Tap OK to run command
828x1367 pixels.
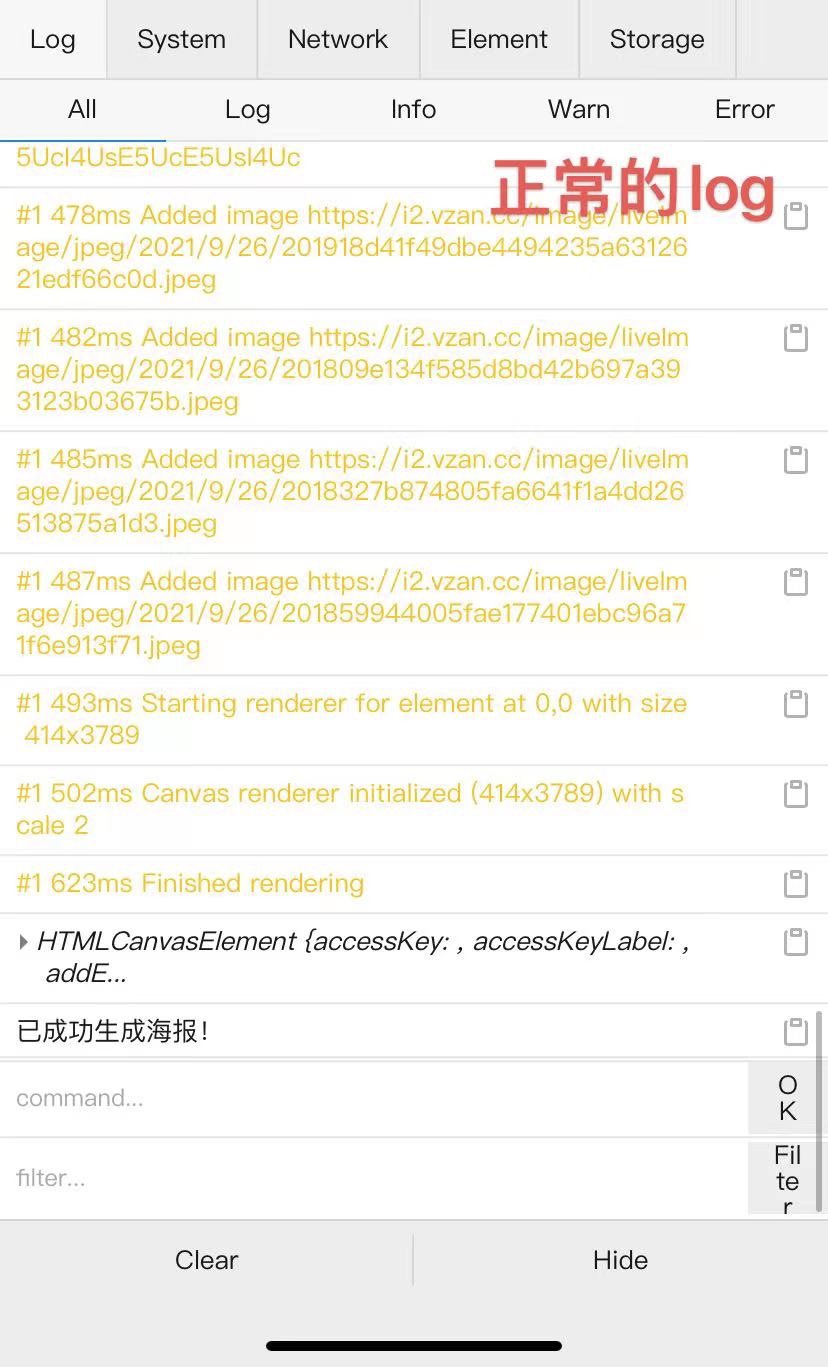pyautogui.click(x=787, y=1098)
